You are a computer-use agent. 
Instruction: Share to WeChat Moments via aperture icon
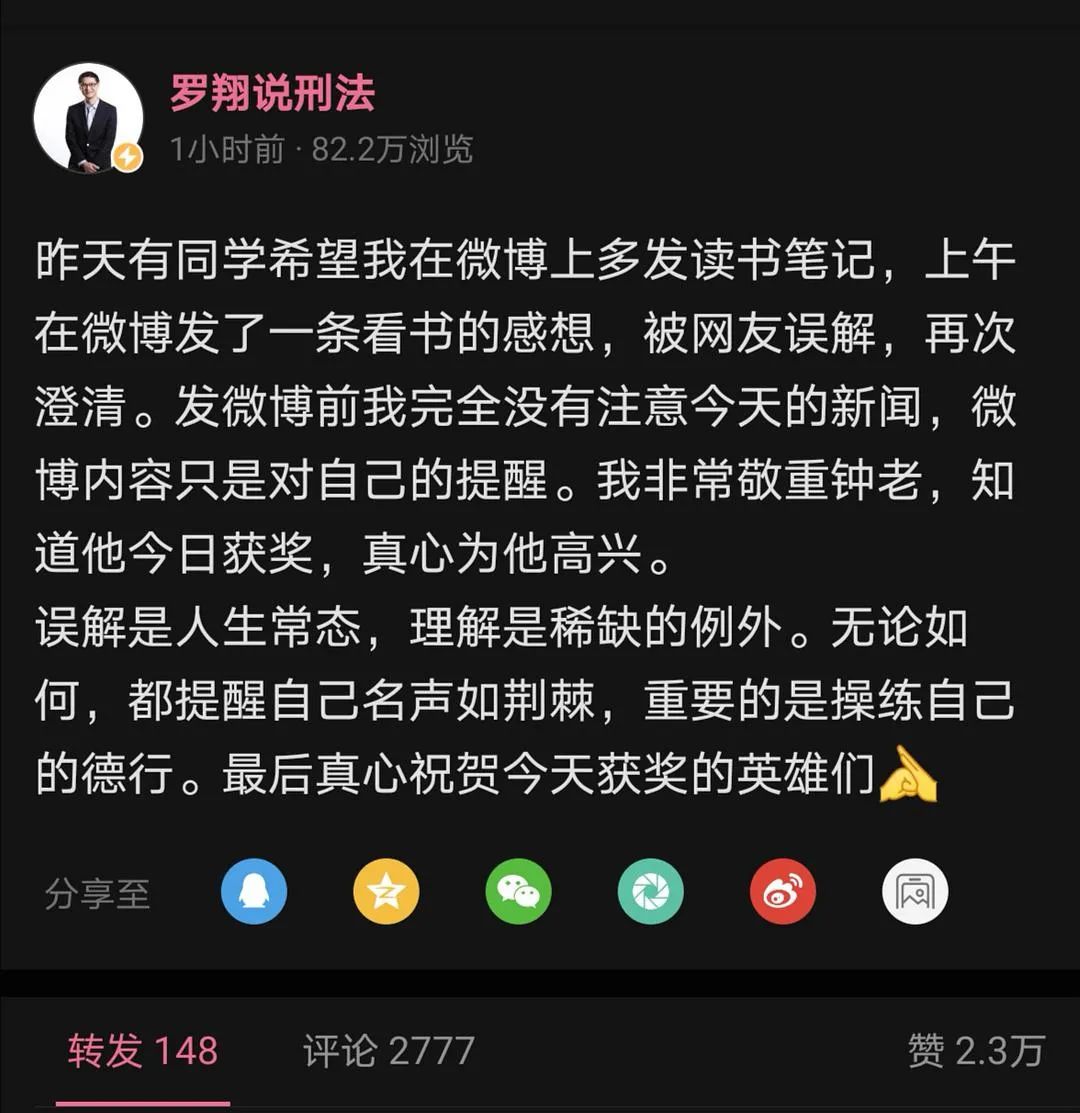coord(649,890)
